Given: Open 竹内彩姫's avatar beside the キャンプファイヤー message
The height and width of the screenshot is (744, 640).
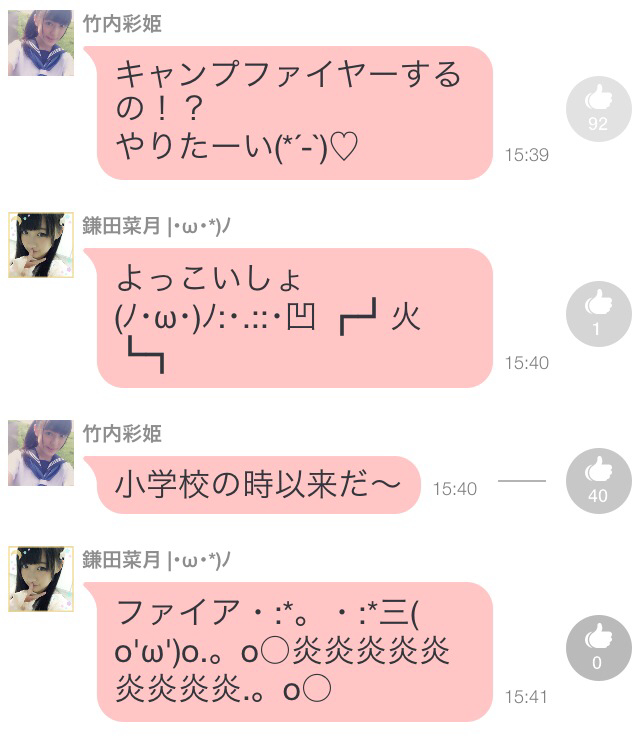Looking at the screenshot, I should pos(41,43).
